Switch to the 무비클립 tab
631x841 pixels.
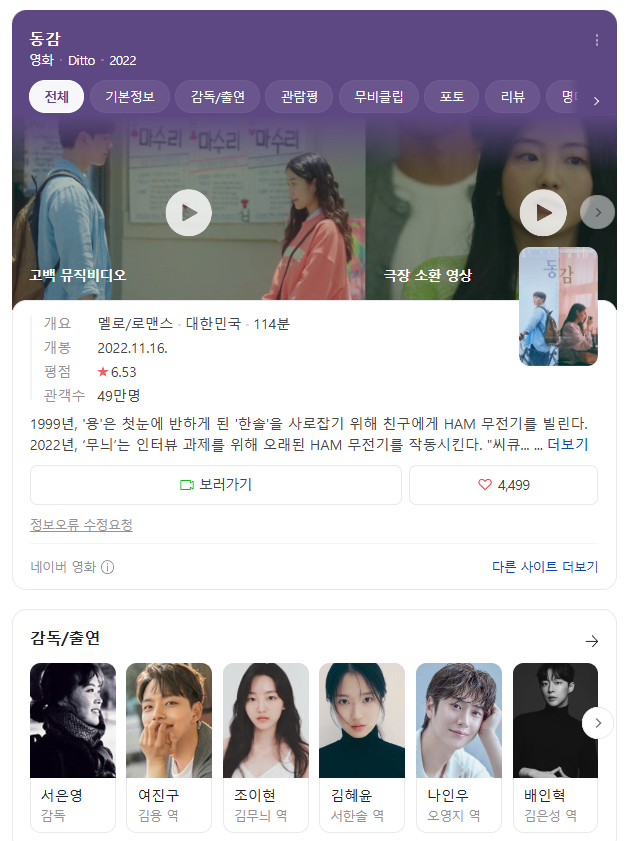click(x=378, y=97)
